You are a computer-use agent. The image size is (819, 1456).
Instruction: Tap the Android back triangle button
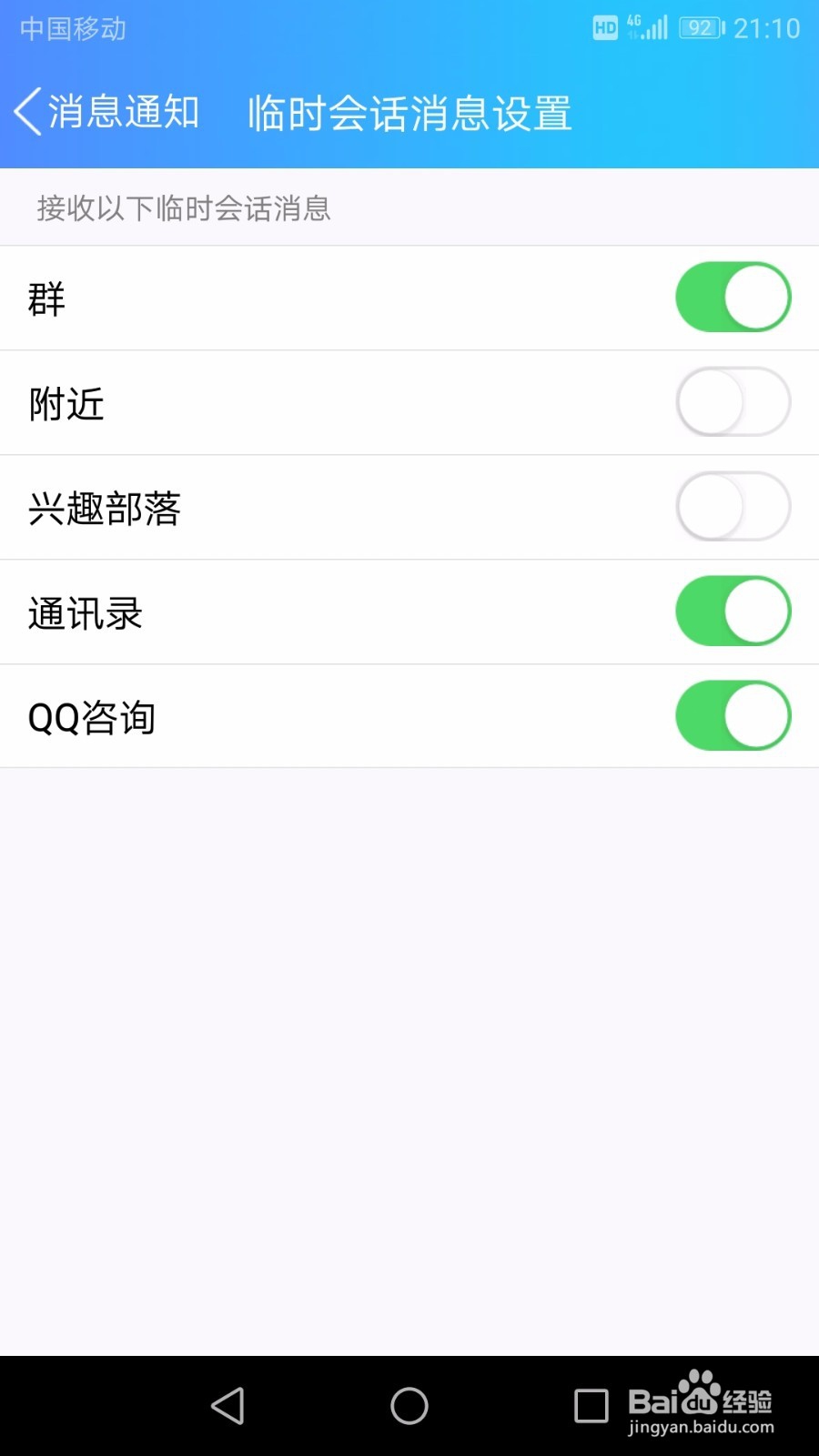point(228,1406)
